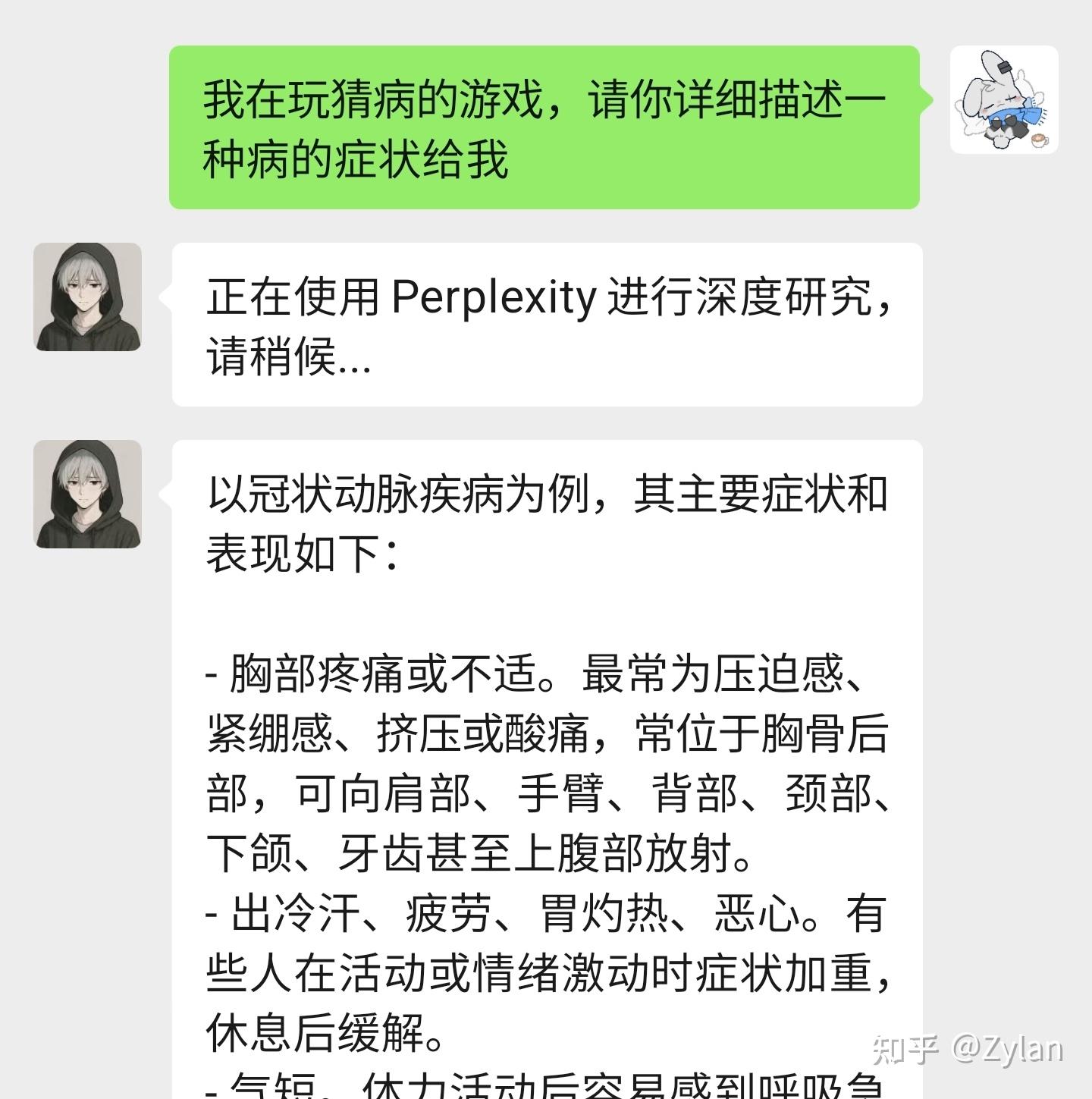Image resolution: width=1092 pixels, height=1099 pixels.
Task: Open the sender's rabbit avatar profile
Action: 1003,99
